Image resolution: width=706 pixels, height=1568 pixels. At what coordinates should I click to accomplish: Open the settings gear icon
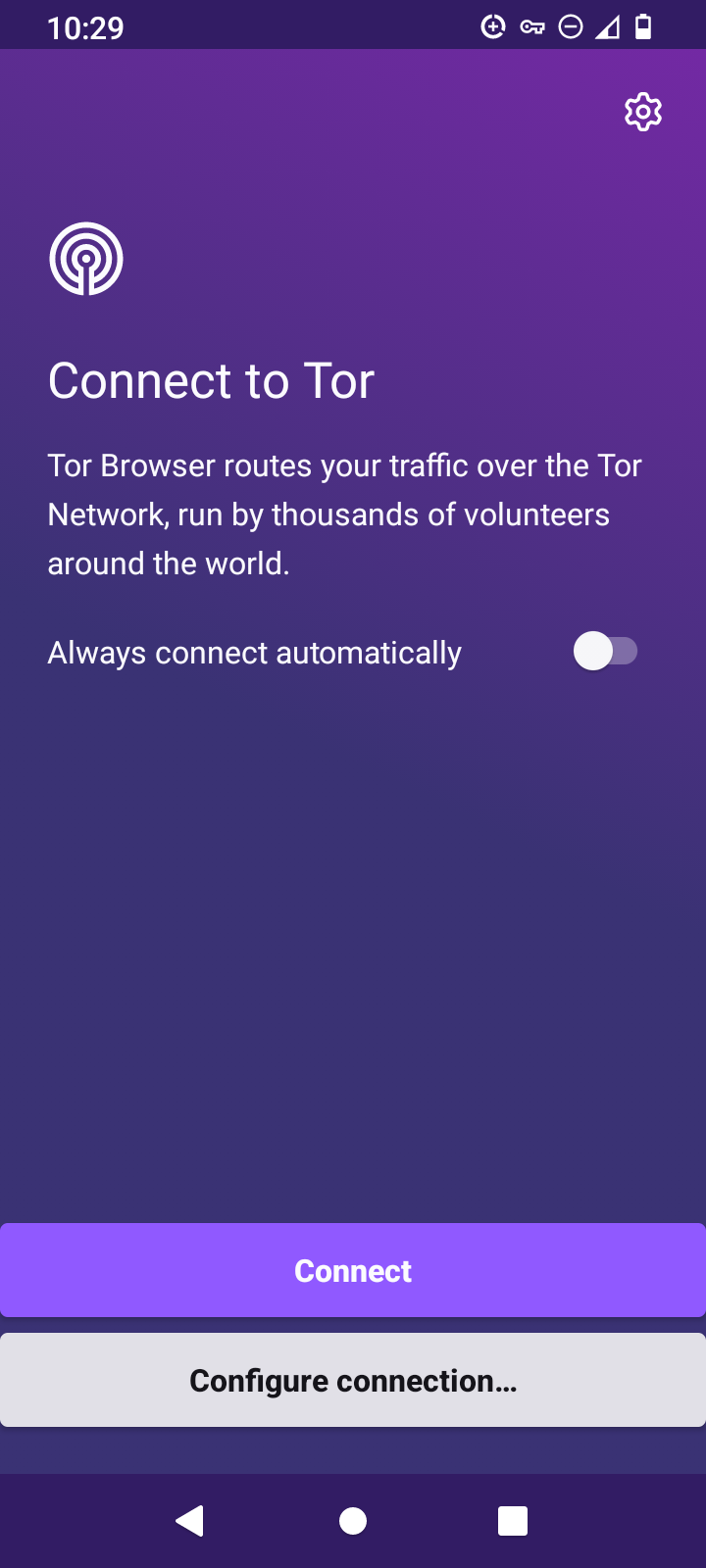click(x=643, y=113)
